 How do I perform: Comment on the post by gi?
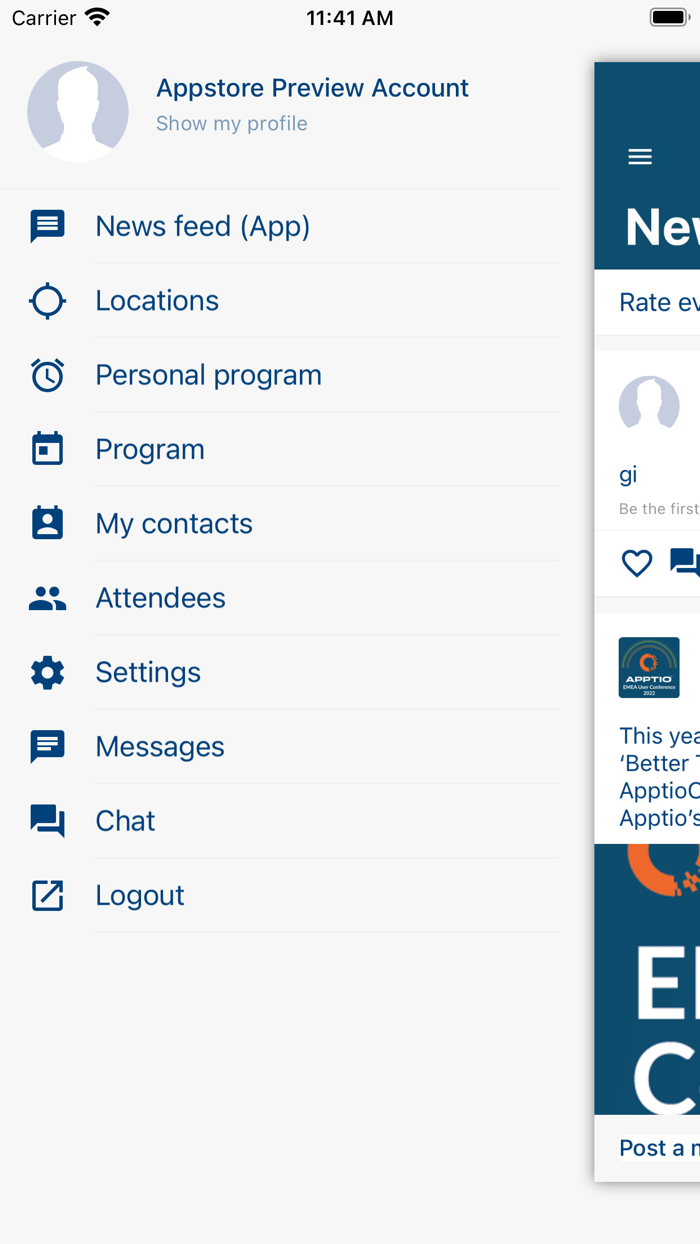(x=685, y=563)
